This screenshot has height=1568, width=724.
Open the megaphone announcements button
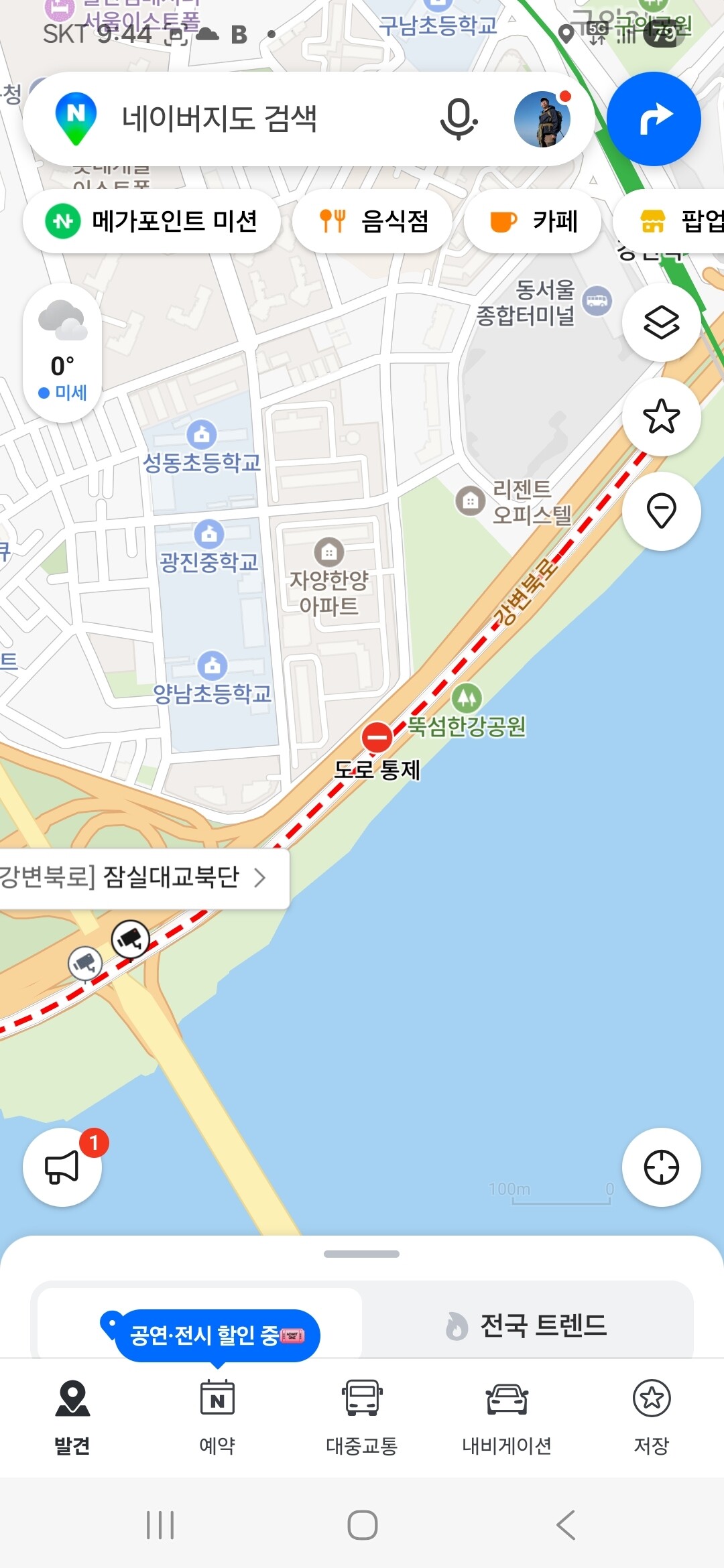(62, 1167)
